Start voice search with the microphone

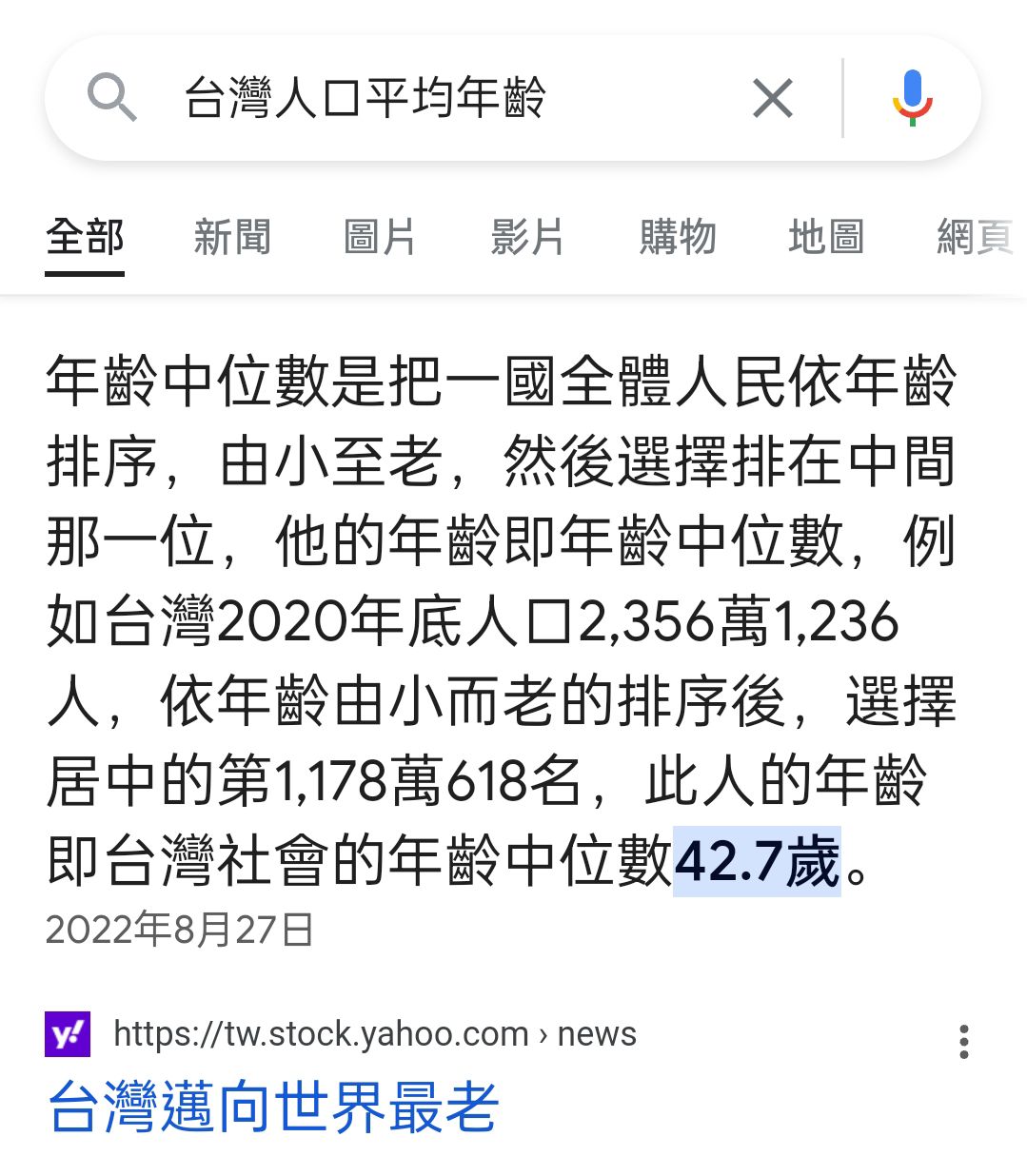click(x=912, y=98)
